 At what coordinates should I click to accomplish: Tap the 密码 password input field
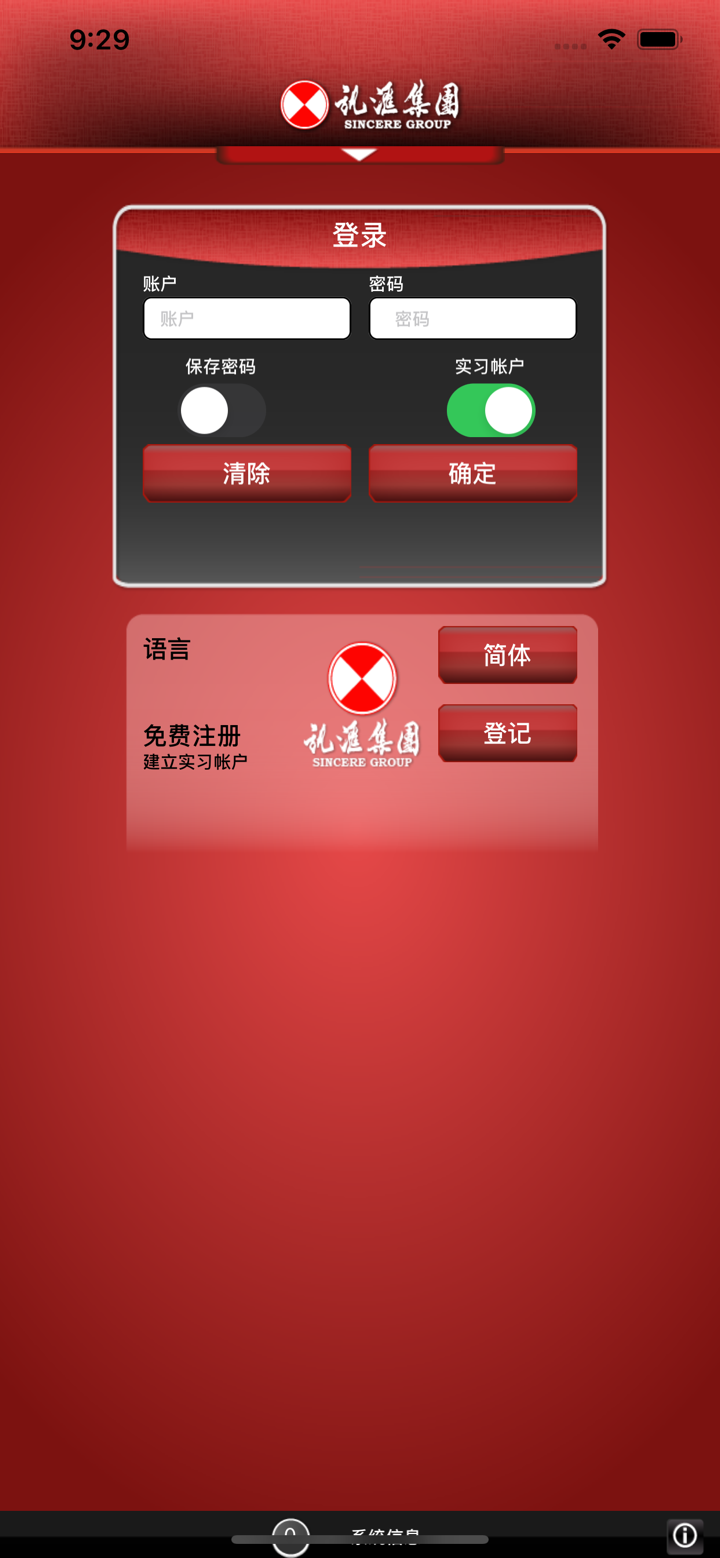(472, 319)
